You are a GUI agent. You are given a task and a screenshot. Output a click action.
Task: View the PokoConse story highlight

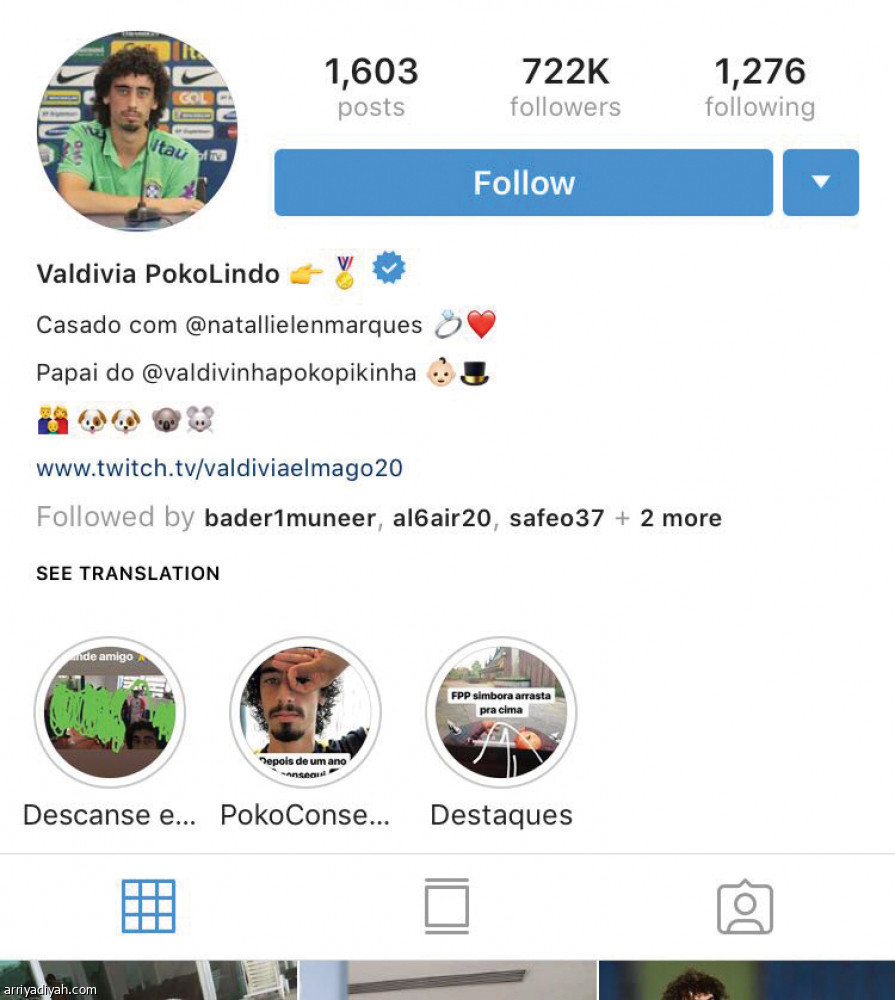[x=305, y=712]
